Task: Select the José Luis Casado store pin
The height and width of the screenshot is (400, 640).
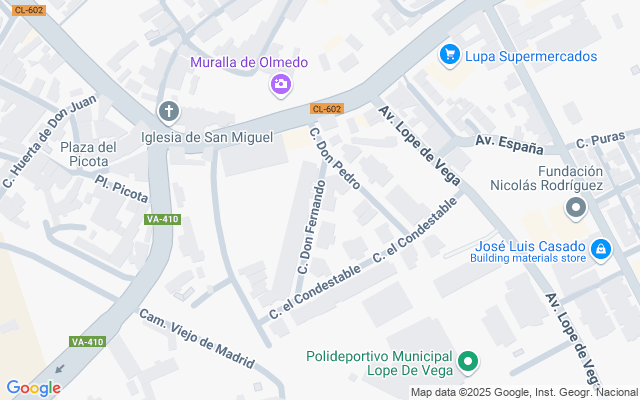Action: click(600, 249)
